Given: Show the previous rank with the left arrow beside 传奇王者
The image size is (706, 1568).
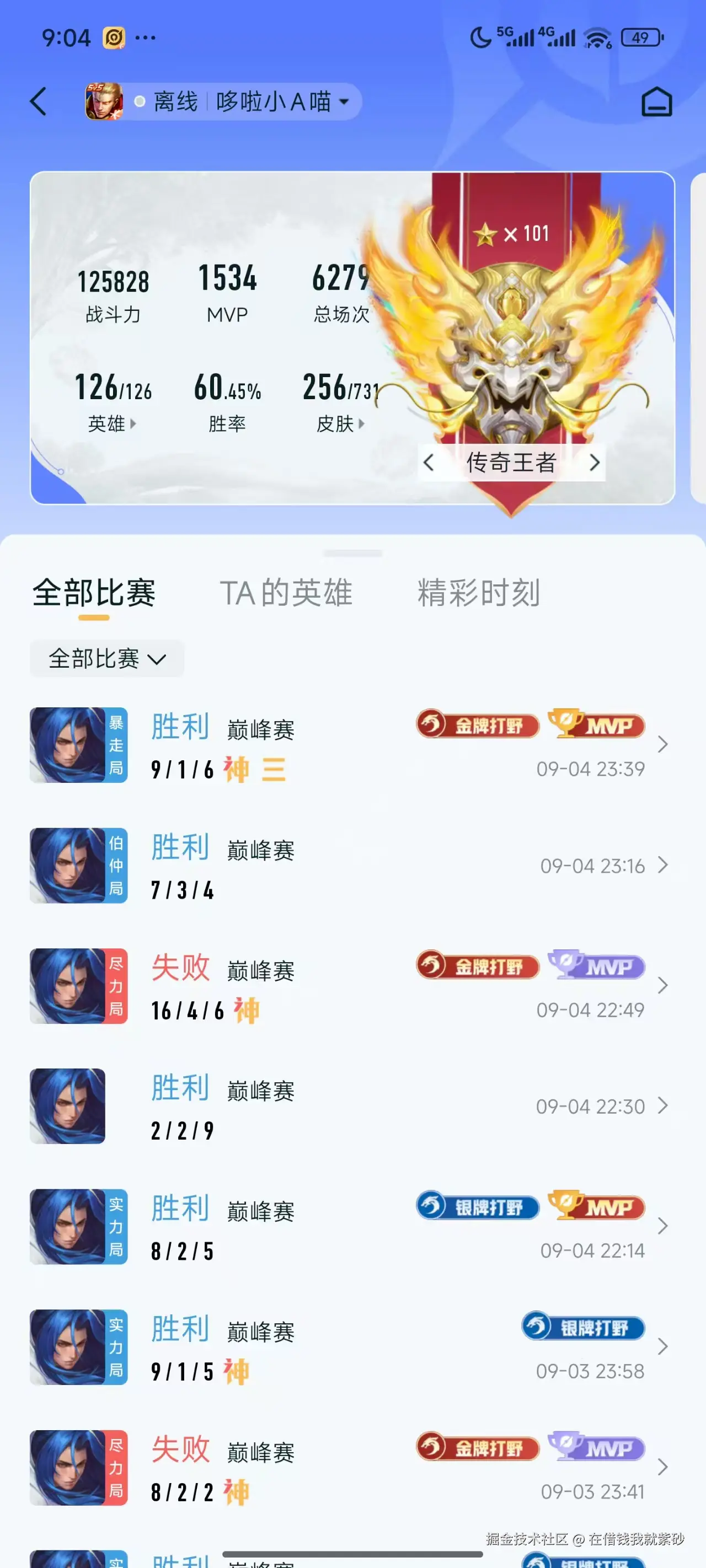Looking at the screenshot, I should click(429, 463).
